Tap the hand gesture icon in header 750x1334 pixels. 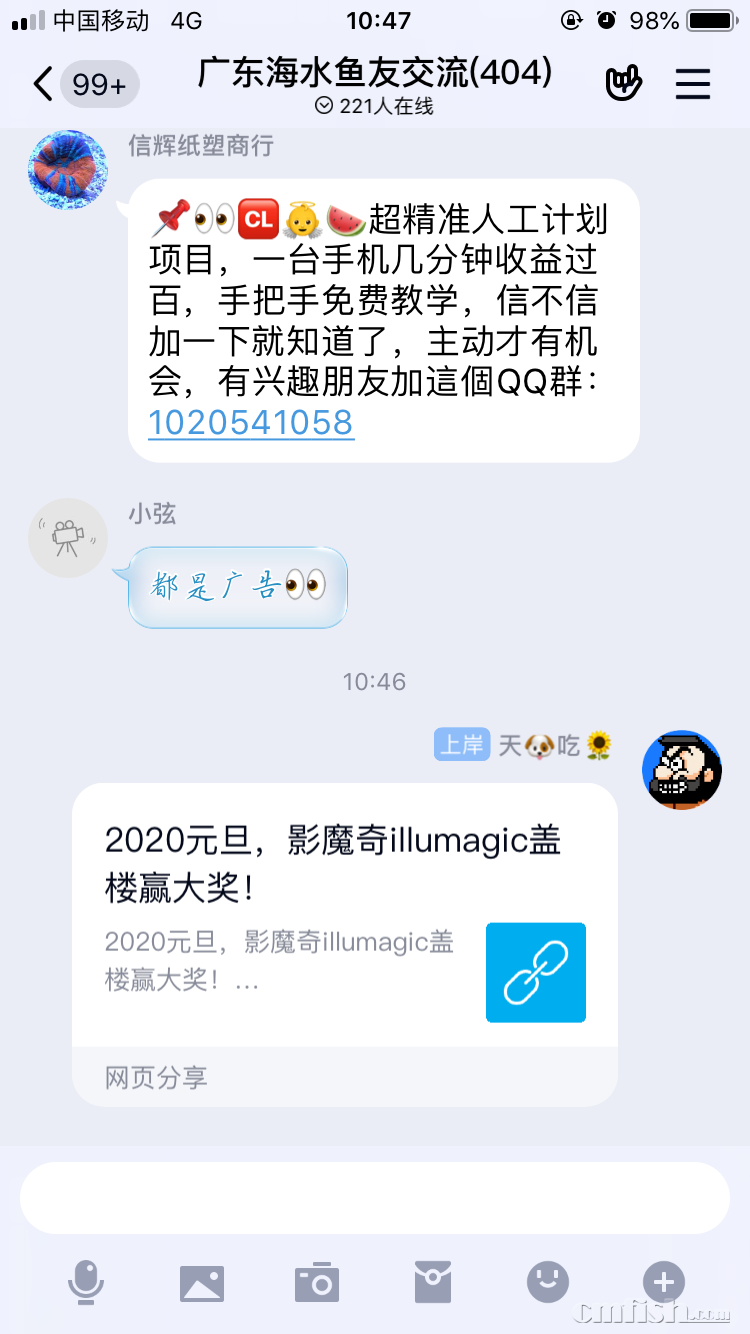[x=623, y=84]
